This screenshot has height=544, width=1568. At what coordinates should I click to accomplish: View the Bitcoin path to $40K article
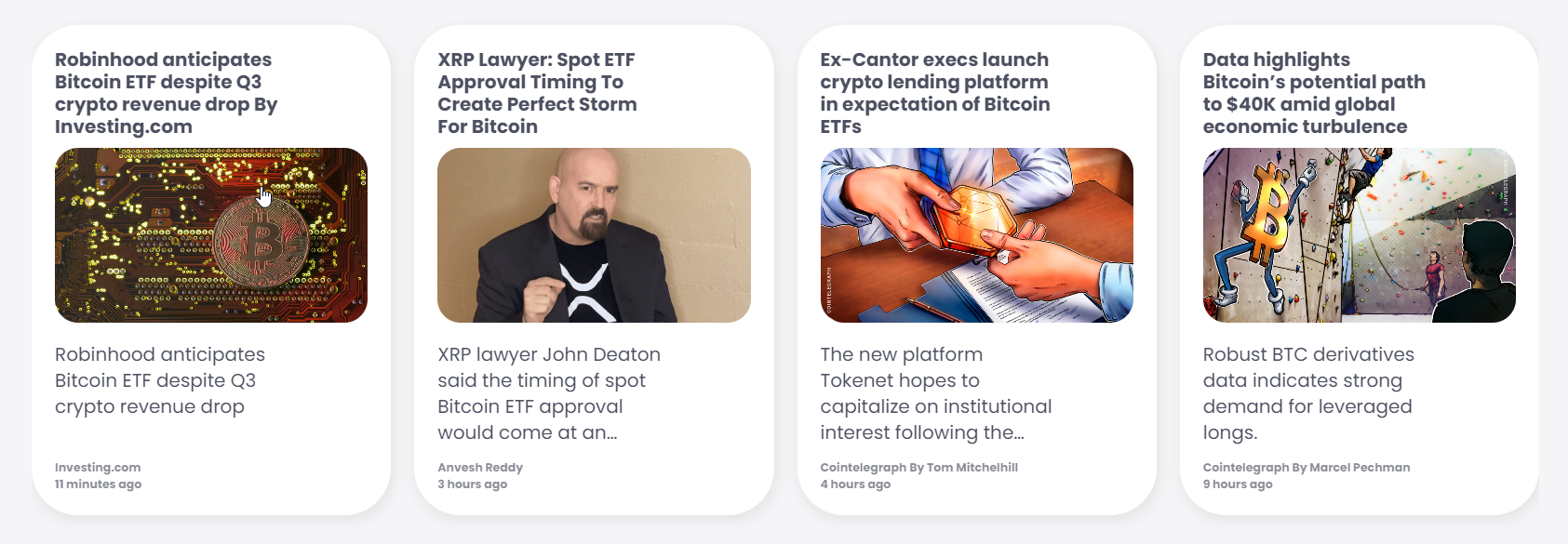click(1313, 93)
